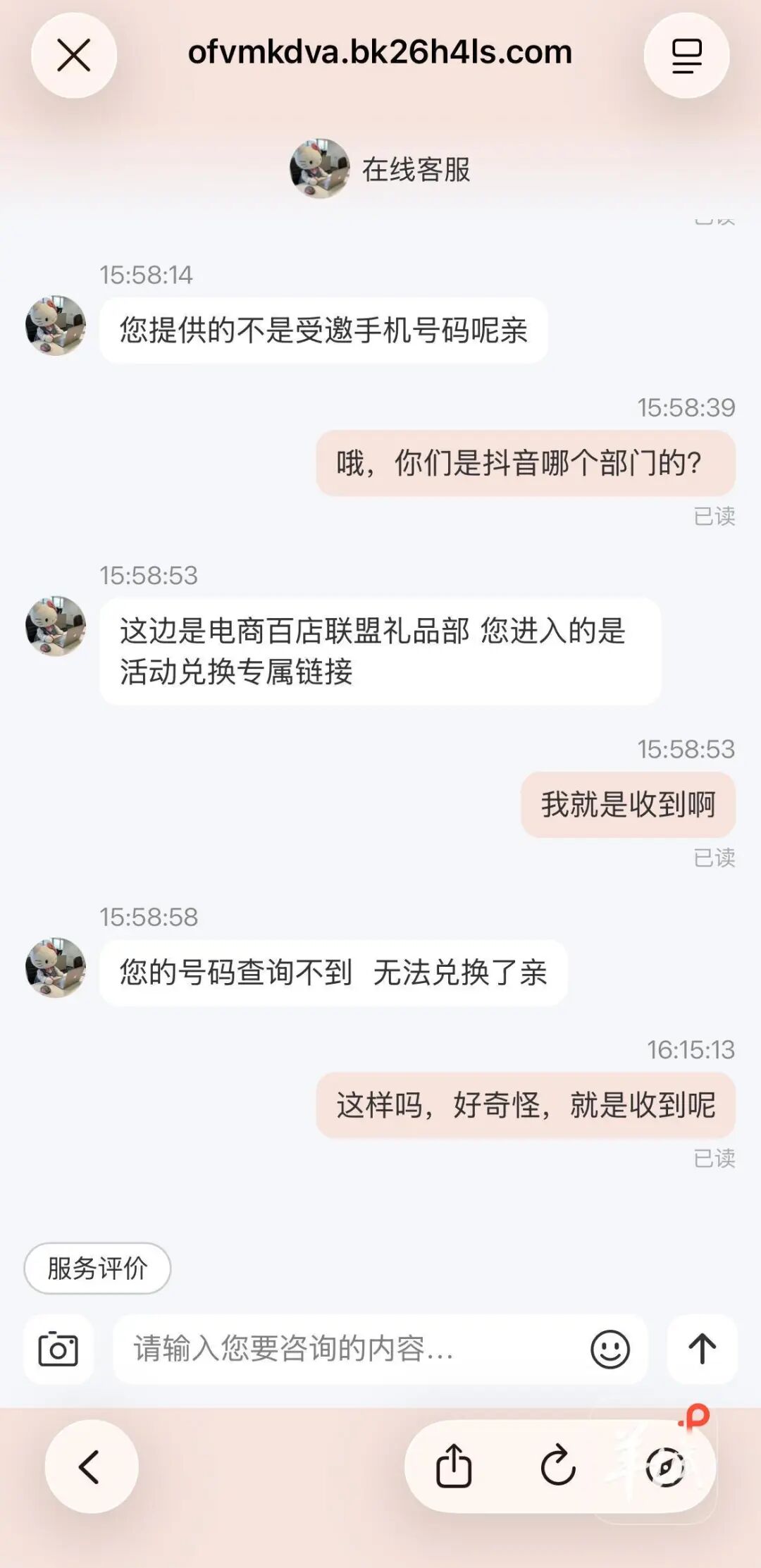Reload the page
Viewport: 761px width, 1568px height.
(x=558, y=1467)
